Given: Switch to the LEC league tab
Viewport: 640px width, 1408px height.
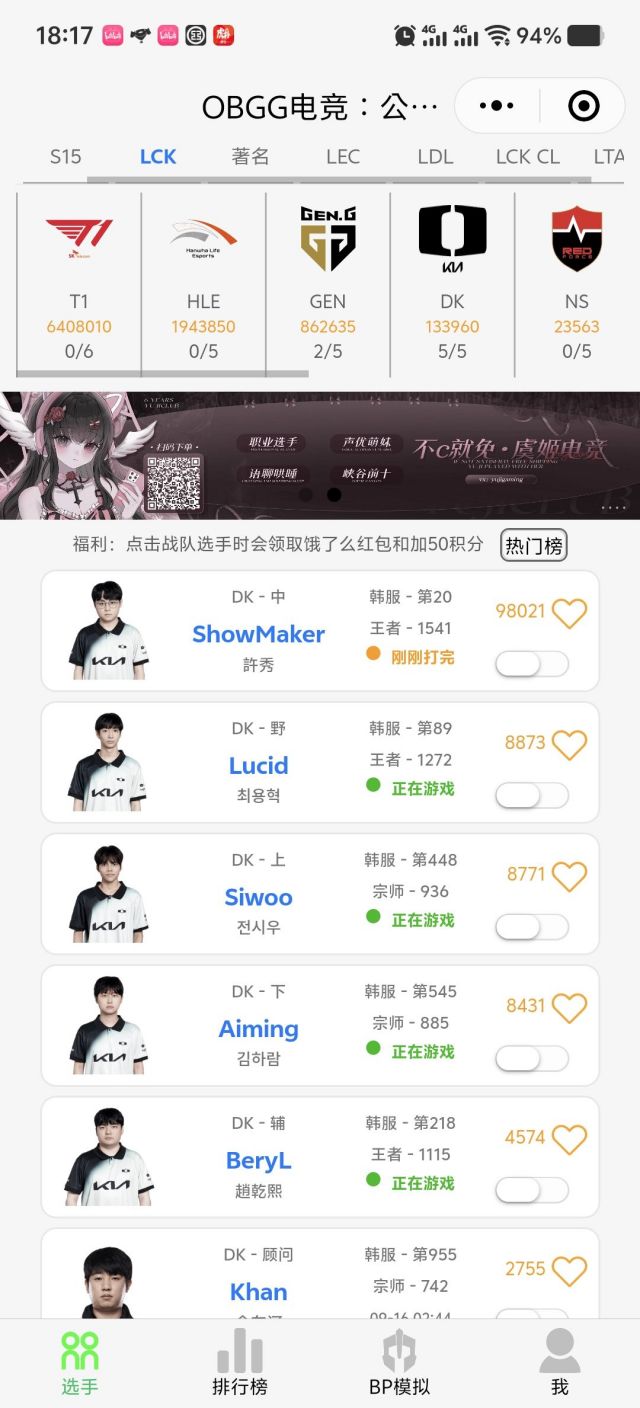Looking at the screenshot, I should 343,157.
